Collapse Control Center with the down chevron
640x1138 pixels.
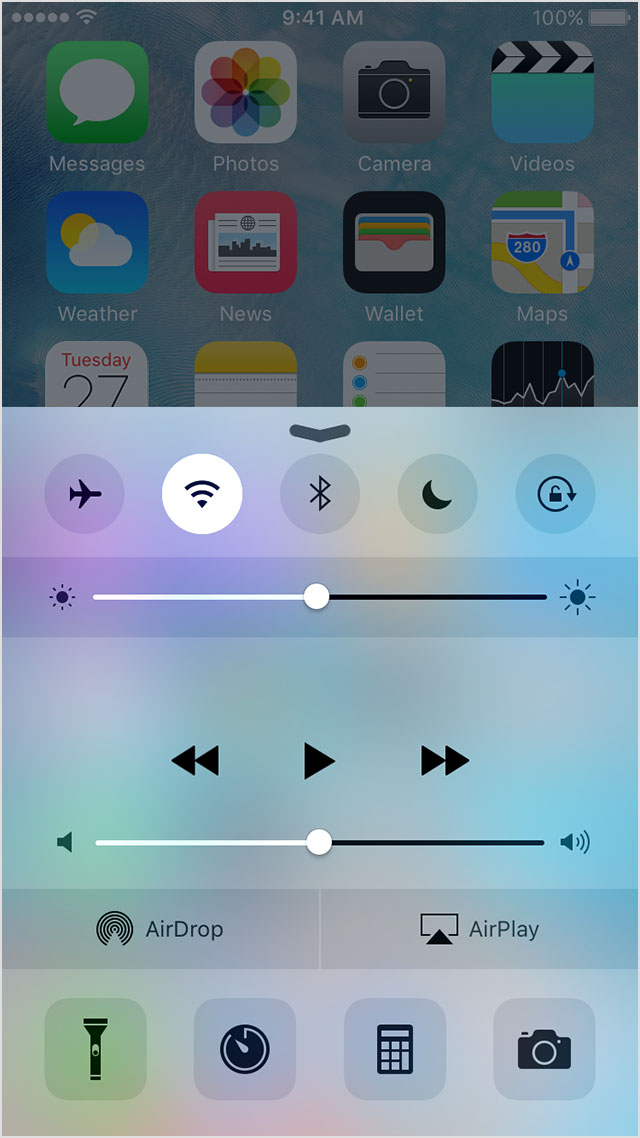click(320, 431)
